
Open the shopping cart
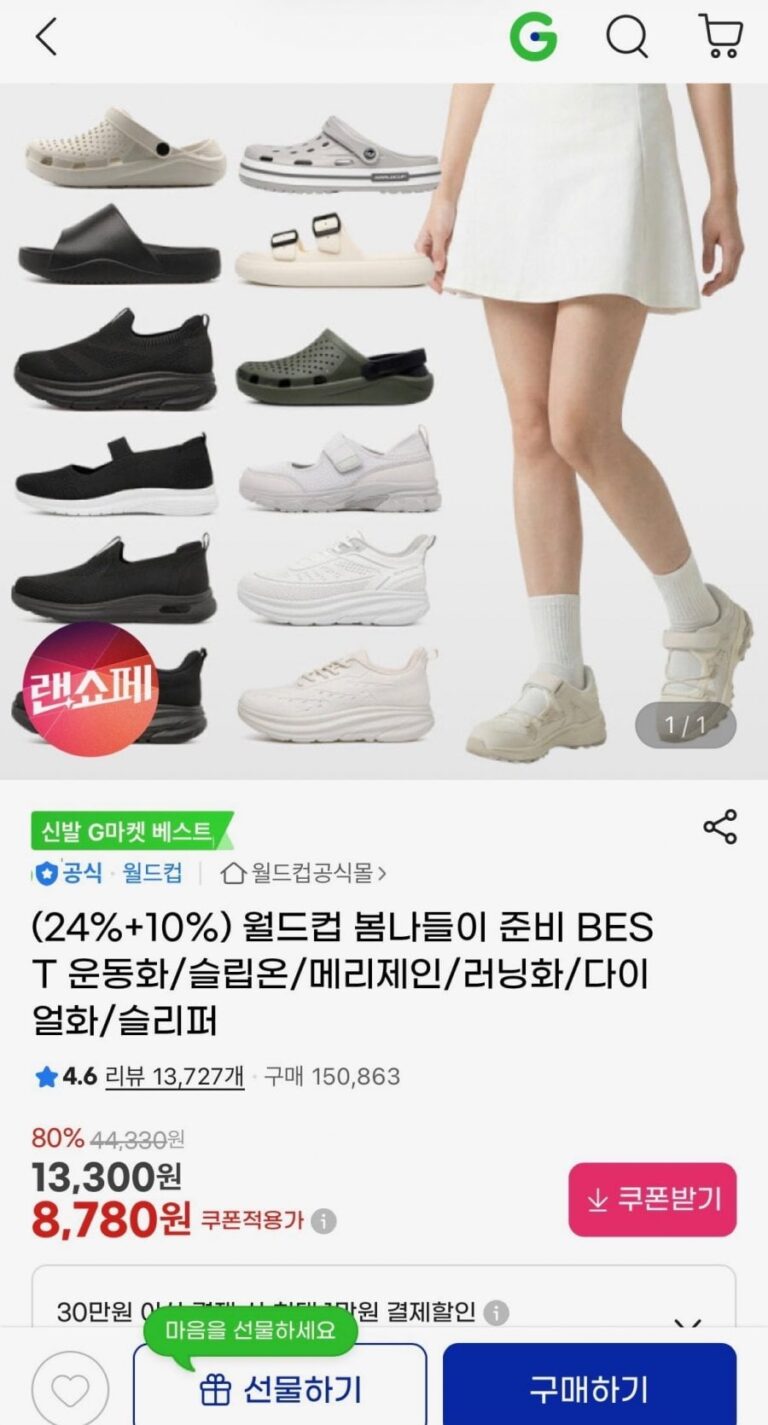click(x=720, y=37)
